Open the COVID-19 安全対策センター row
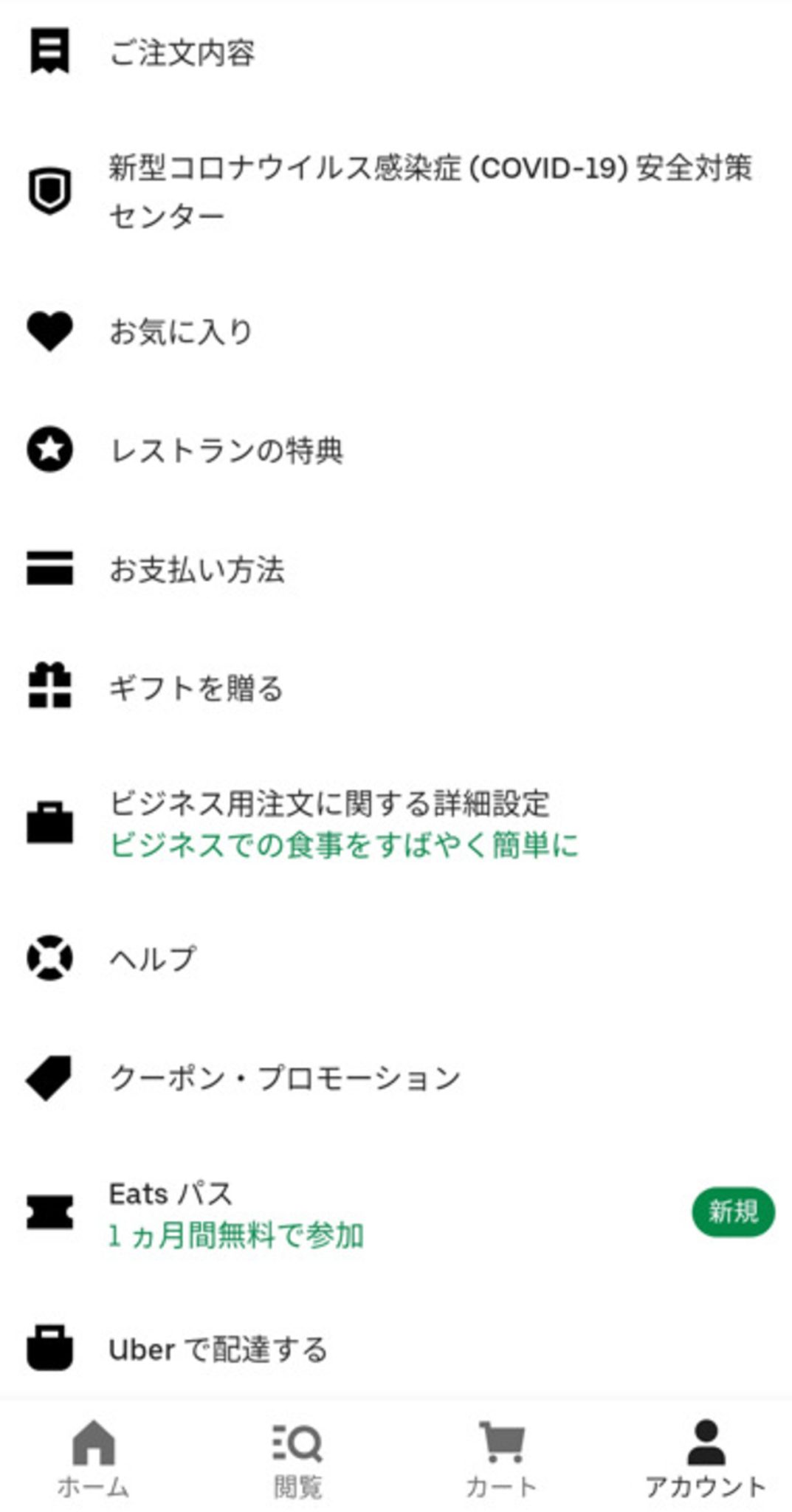 (x=428, y=191)
